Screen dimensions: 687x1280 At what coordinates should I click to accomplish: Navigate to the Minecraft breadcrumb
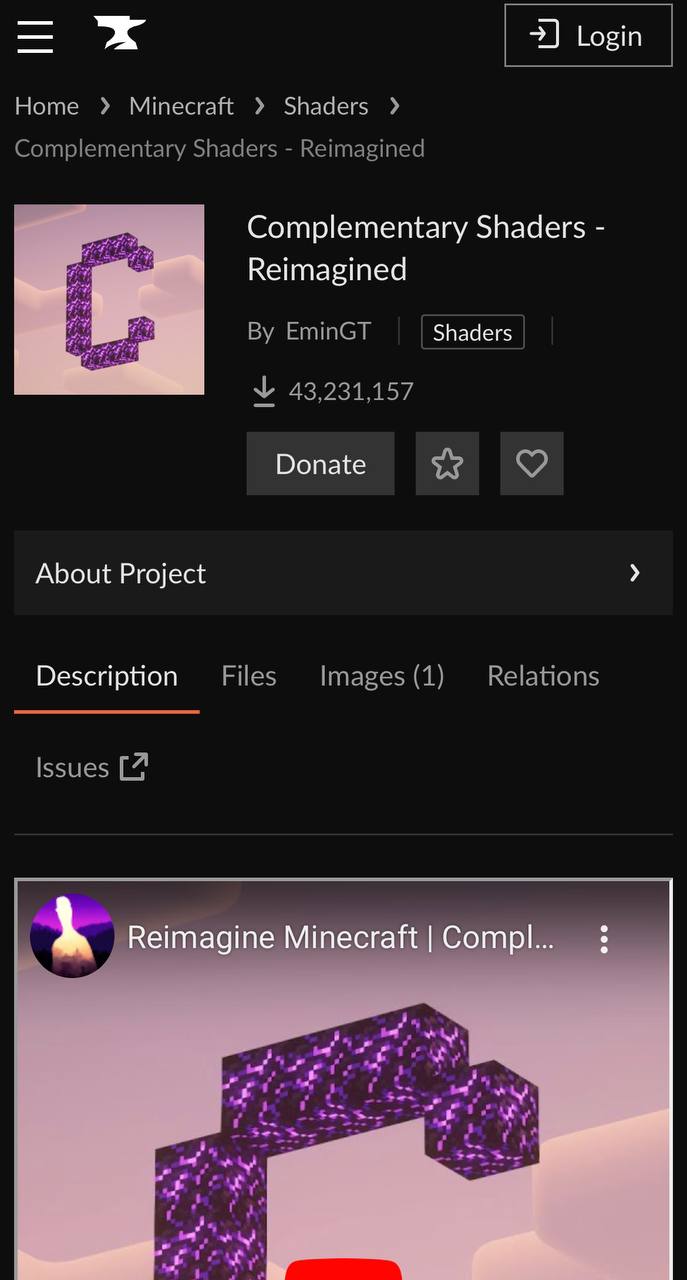click(181, 106)
